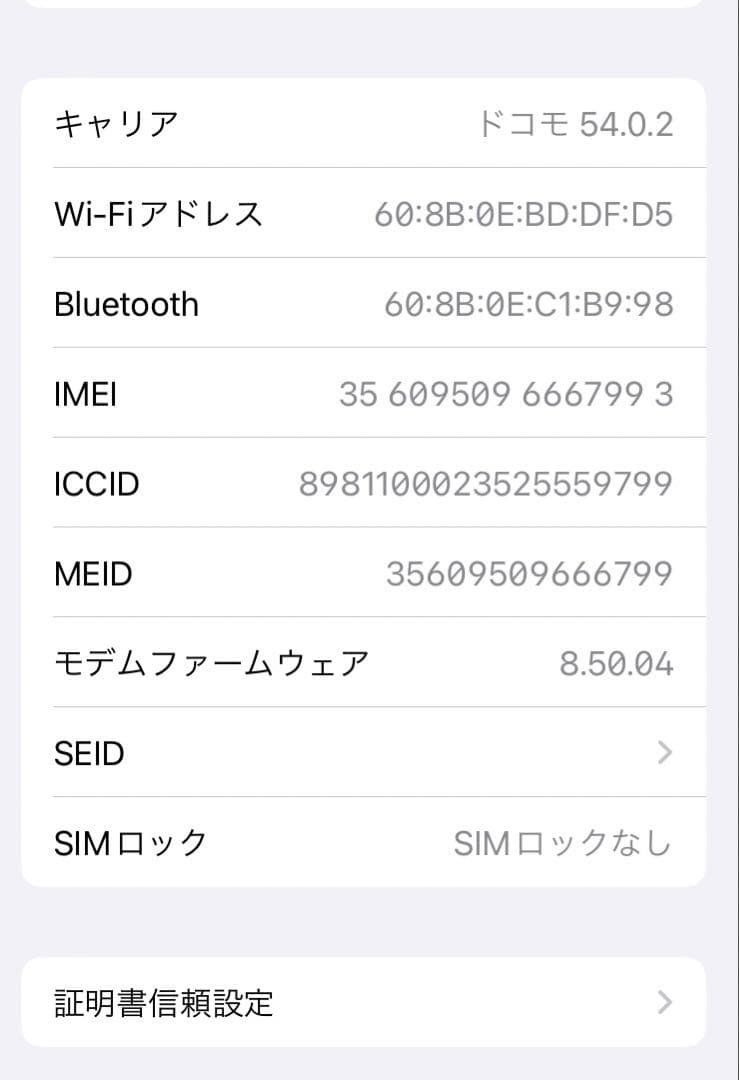The image size is (739, 1080).
Task: Tap the IMEI row
Action: click(370, 393)
